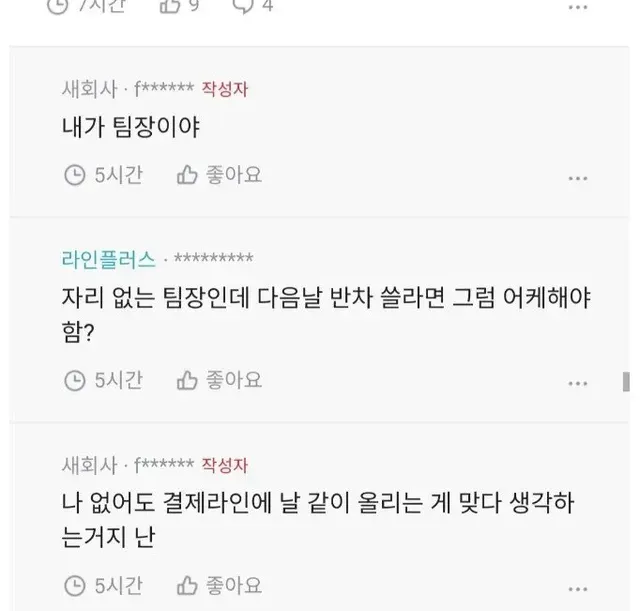
Task: Like the comment '내가 팀장이야'
Action: 219,175
